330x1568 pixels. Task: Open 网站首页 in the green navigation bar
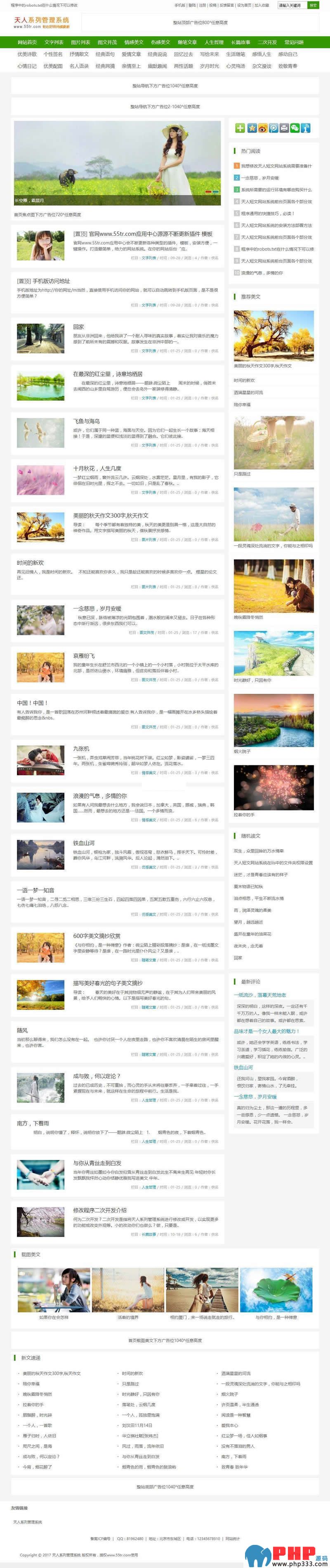coord(27,43)
